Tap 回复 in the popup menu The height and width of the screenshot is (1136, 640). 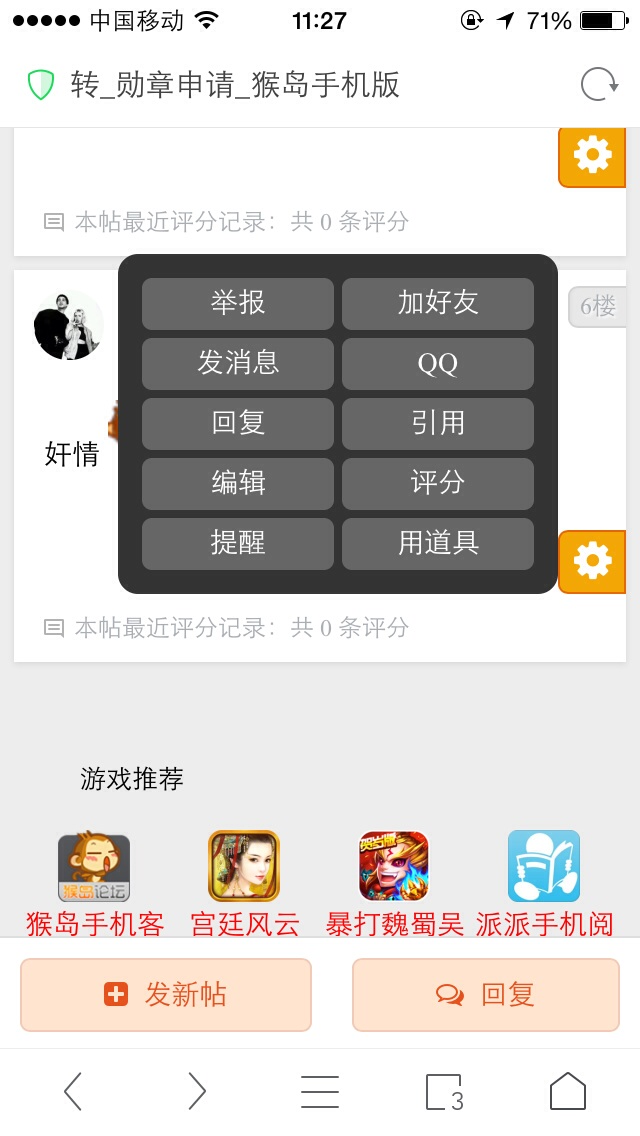pyautogui.click(x=238, y=423)
